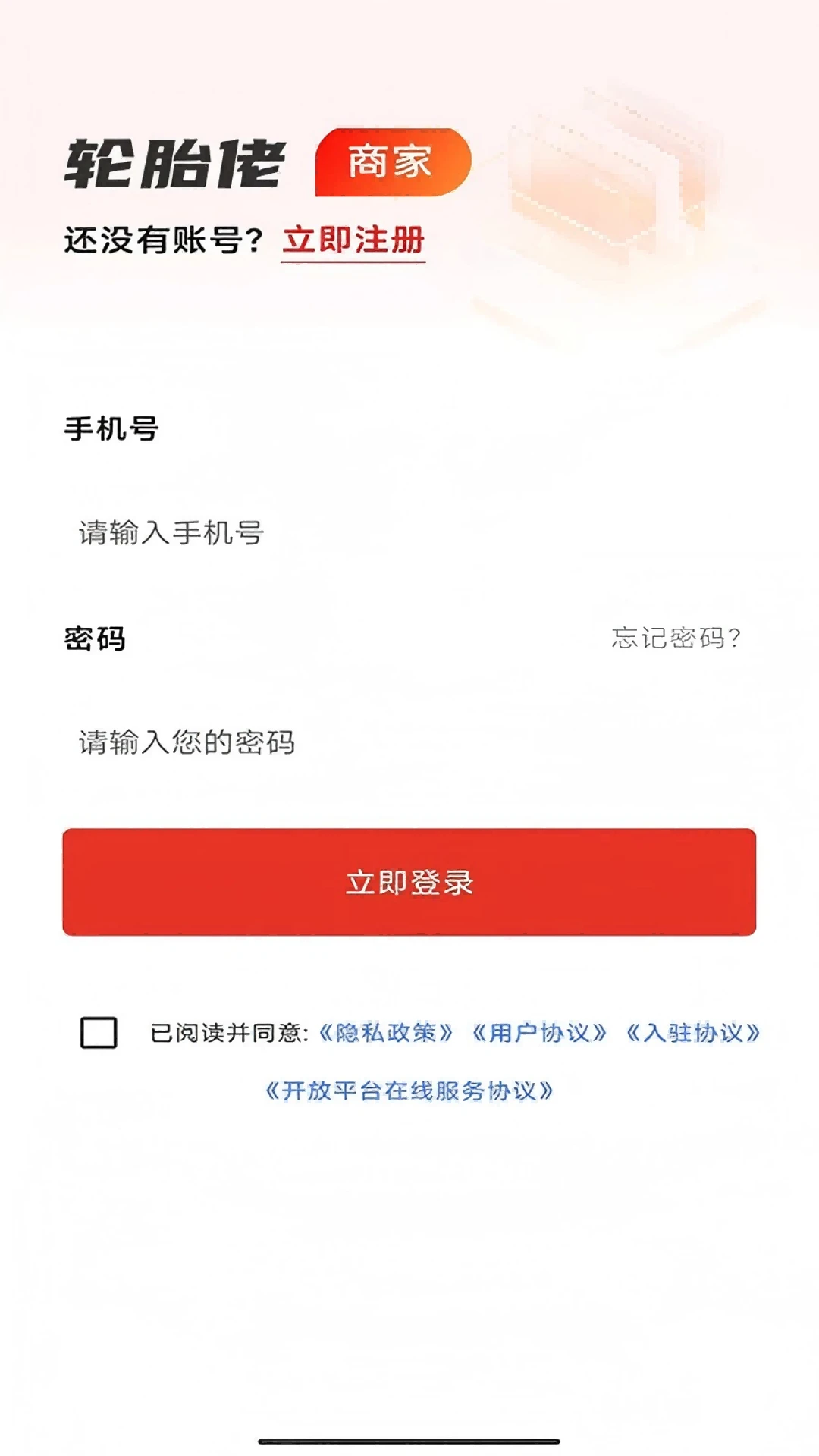The height and width of the screenshot is (1456, 819).
Task: Focus the 请输入您的密码 password field
Action: click(409, 742)
